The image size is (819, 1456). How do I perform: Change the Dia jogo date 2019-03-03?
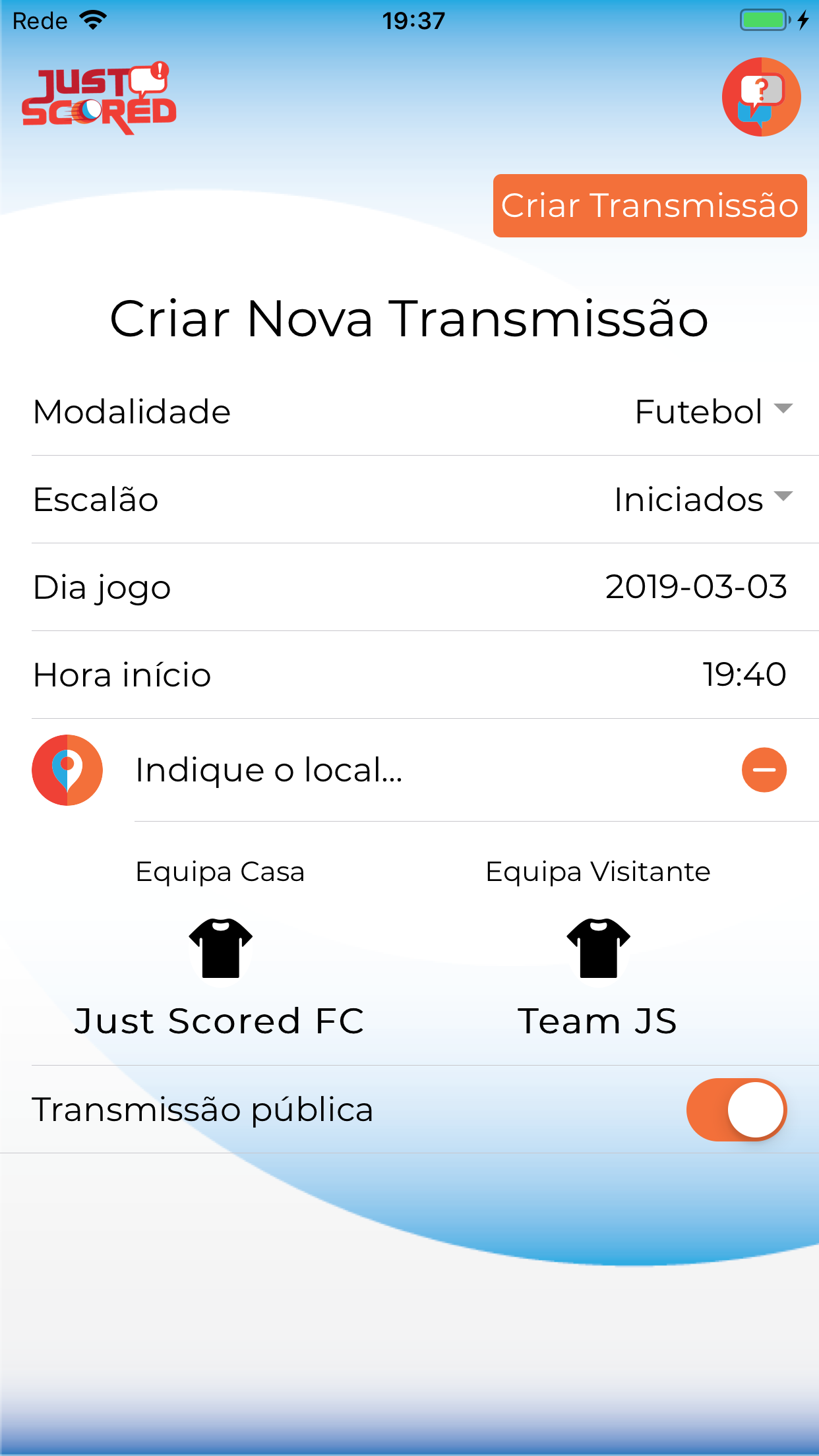tap(696, 587)
